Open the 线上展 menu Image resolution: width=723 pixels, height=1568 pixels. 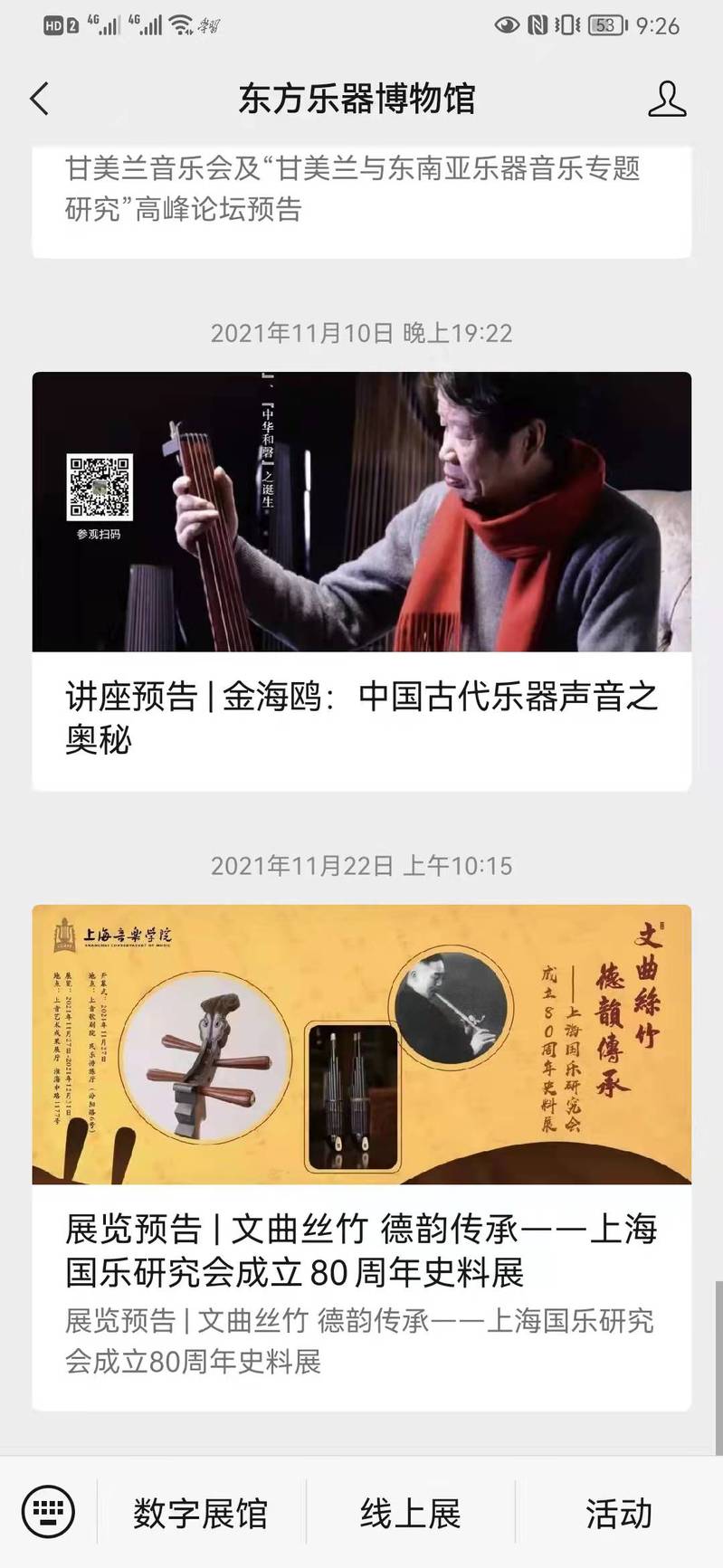411,1513
